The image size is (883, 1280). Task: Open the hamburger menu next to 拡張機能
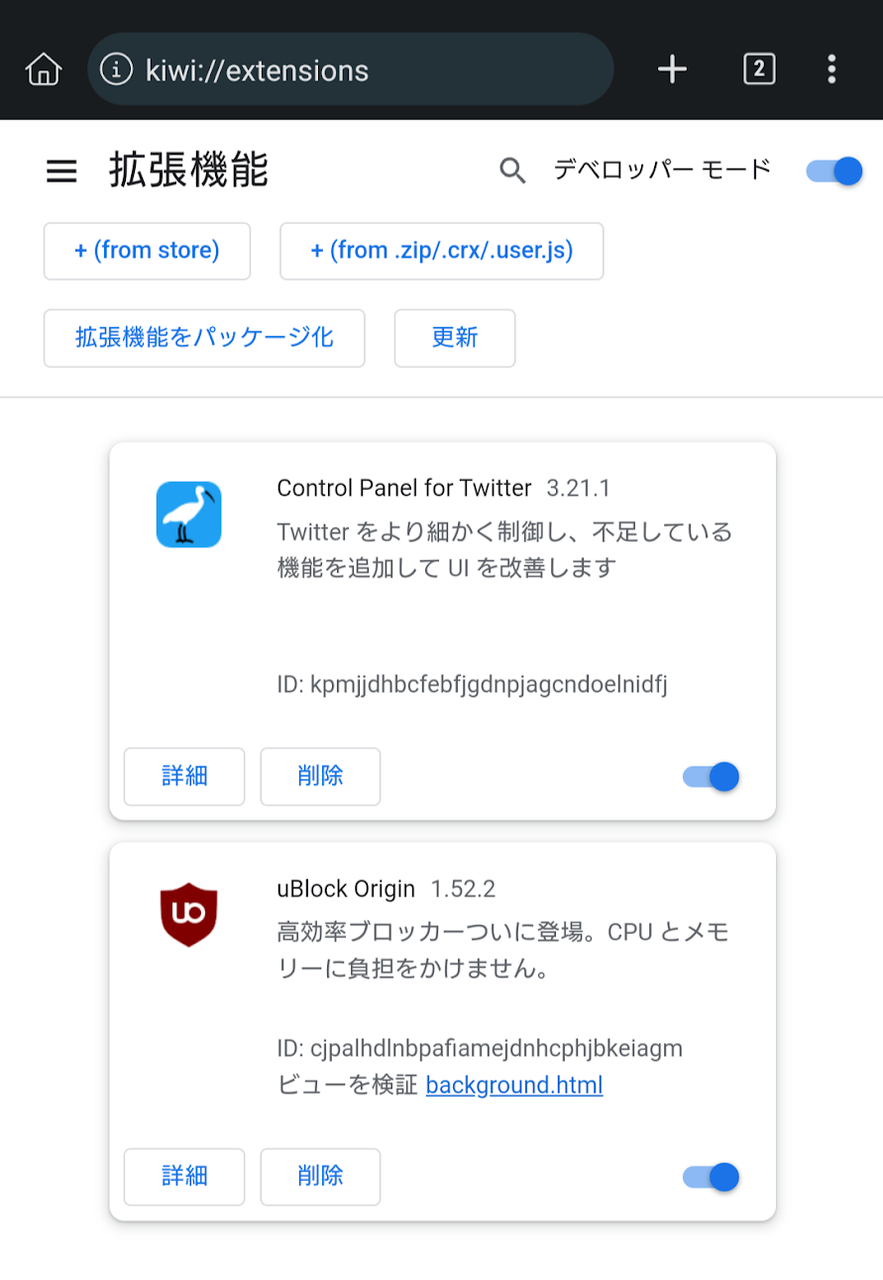62,171
